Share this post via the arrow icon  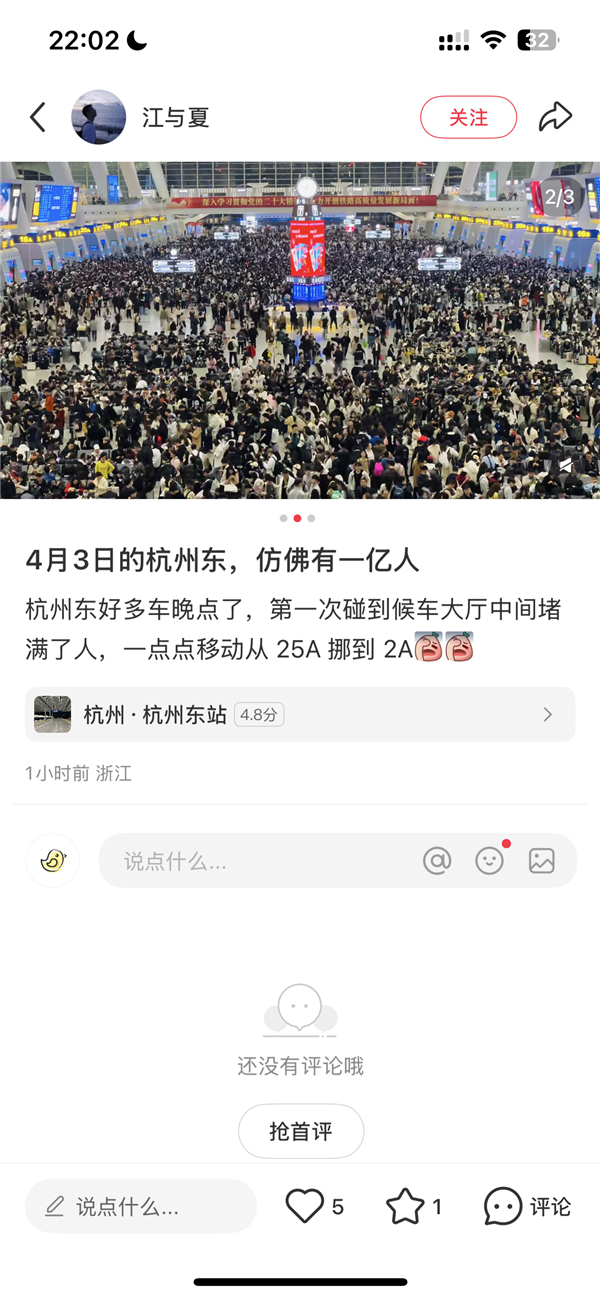point(555,117)
